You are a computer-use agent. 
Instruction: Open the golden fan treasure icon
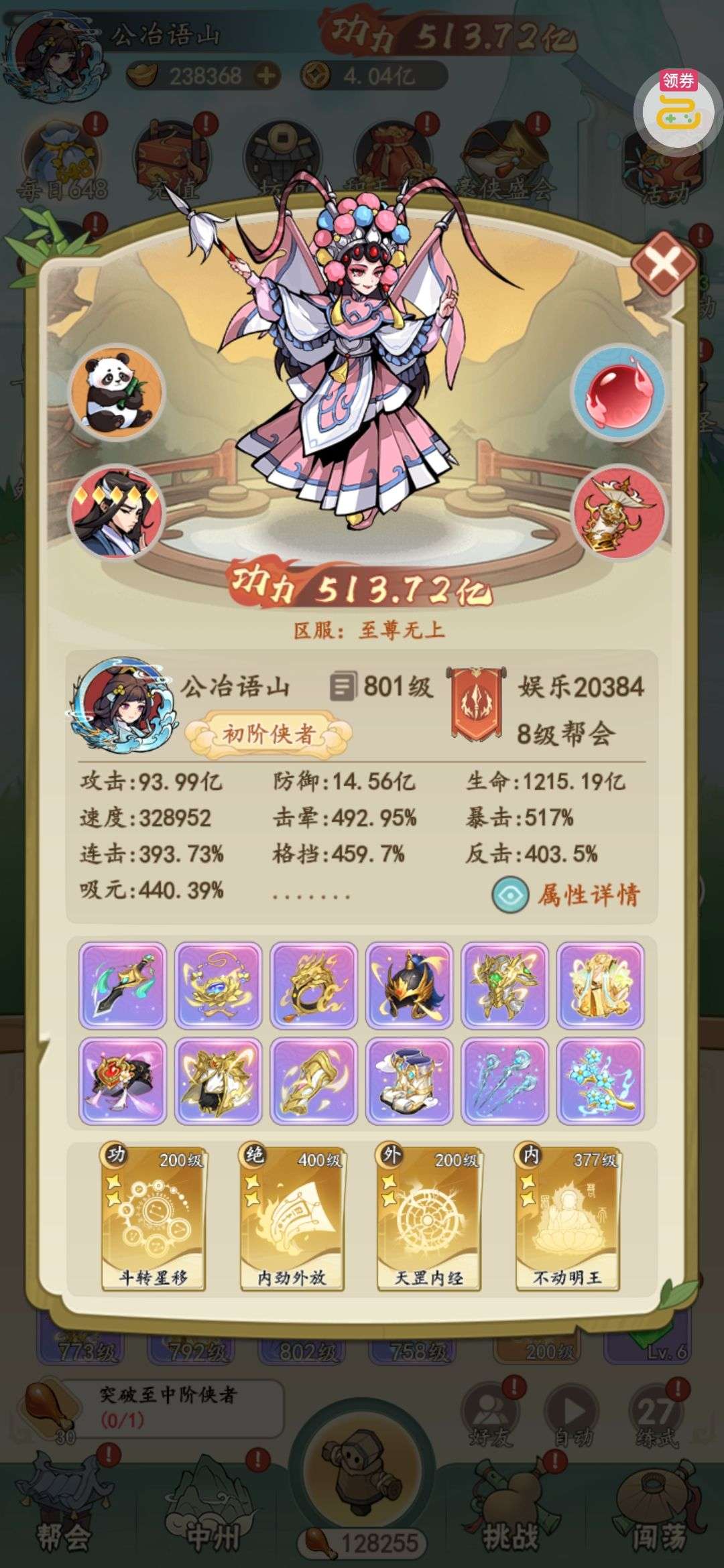click(x=619, y=512)
